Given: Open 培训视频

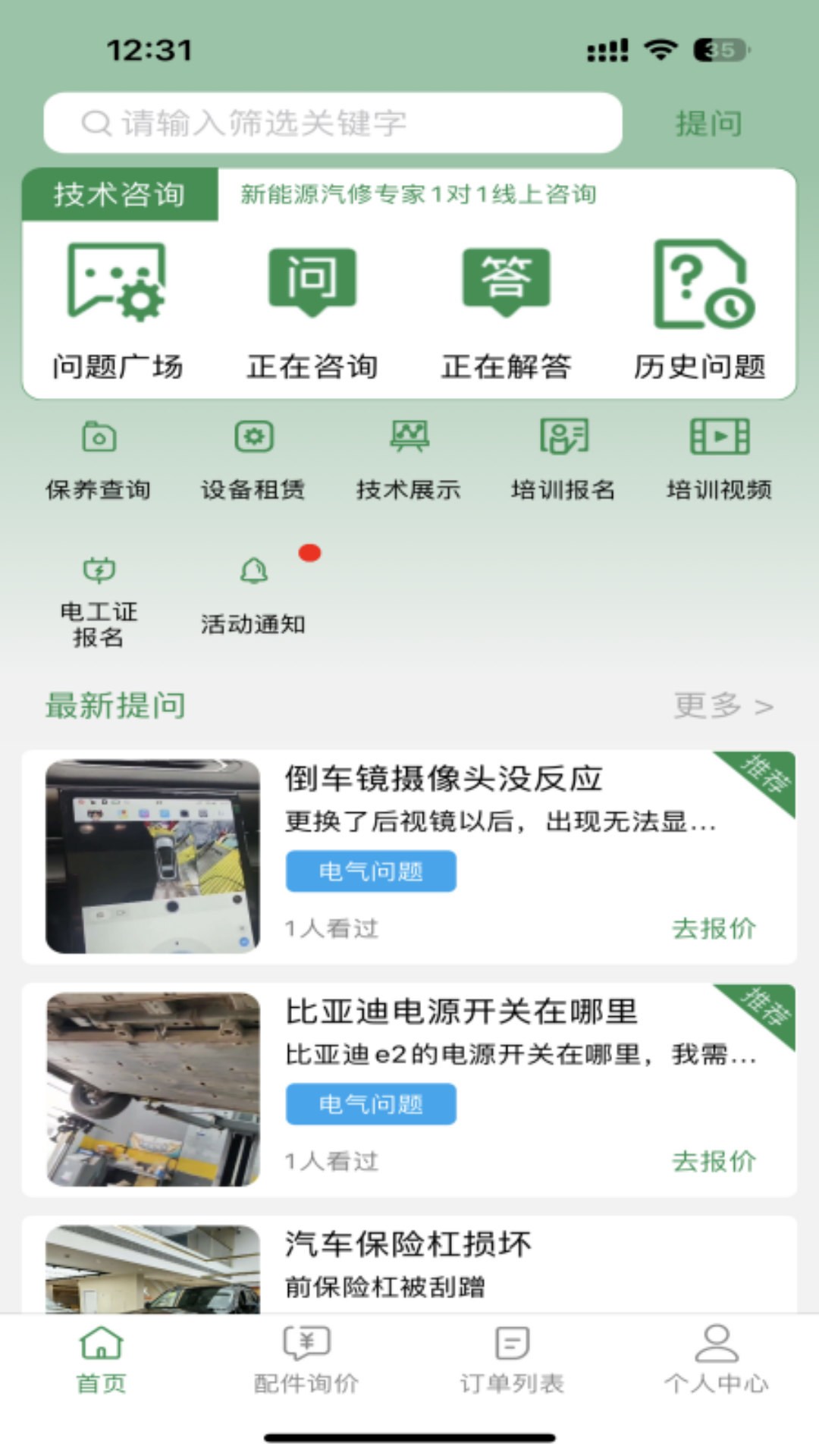Looking at the screenshot, I should (x=719, y=460).
